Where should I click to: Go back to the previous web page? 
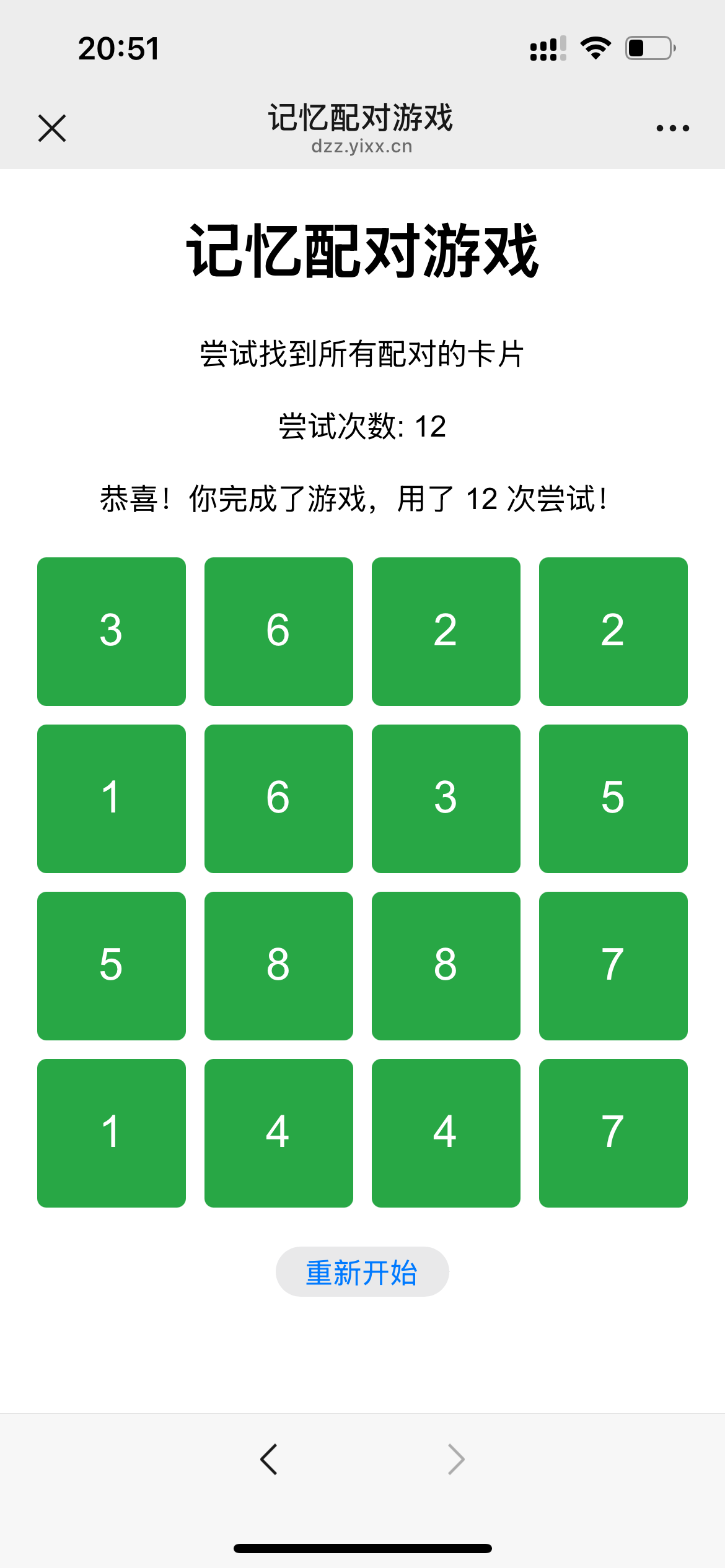tap(269, 1459)
